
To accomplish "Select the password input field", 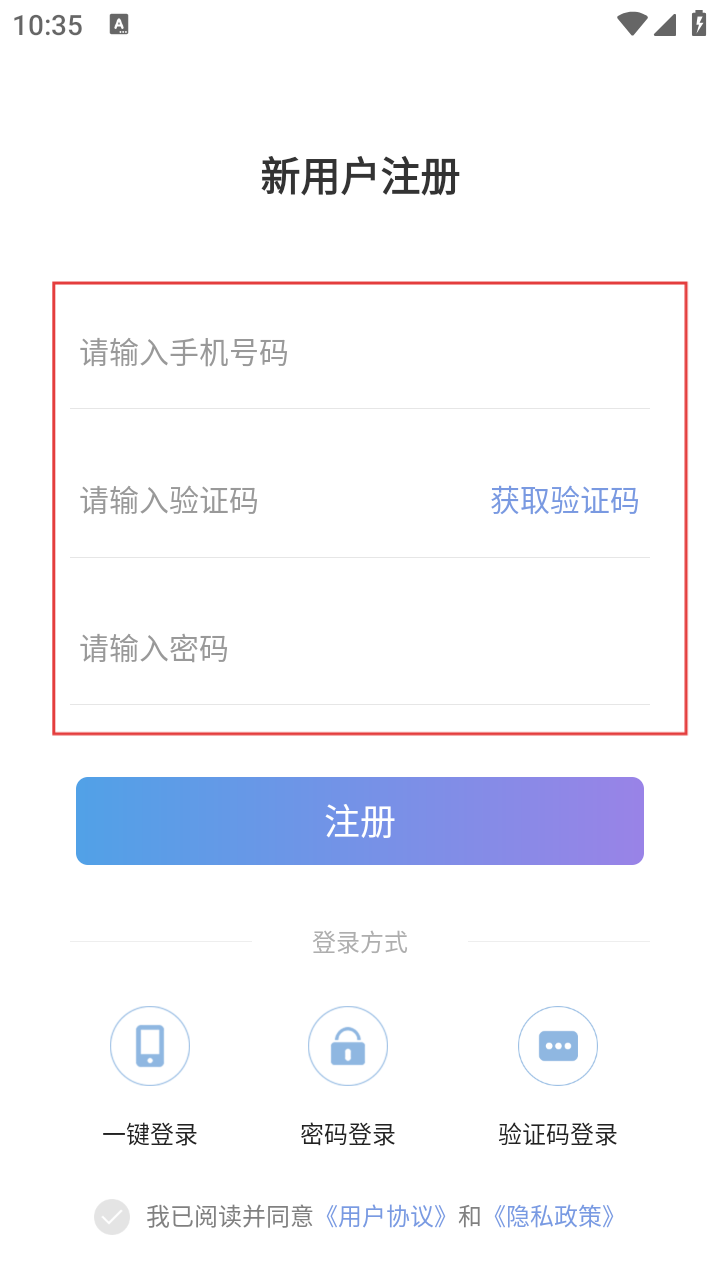I will 360,649.
